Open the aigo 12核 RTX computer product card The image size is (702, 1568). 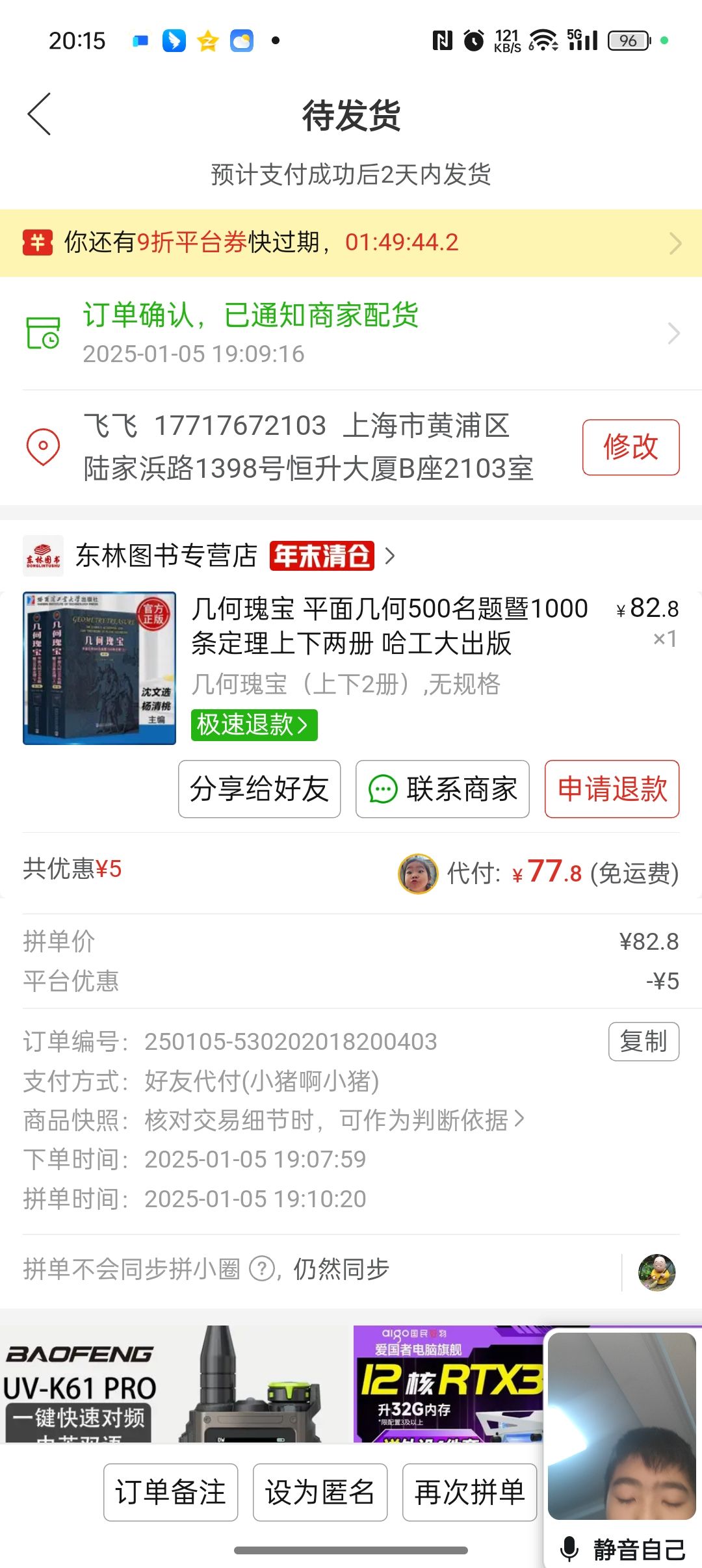448,1385
